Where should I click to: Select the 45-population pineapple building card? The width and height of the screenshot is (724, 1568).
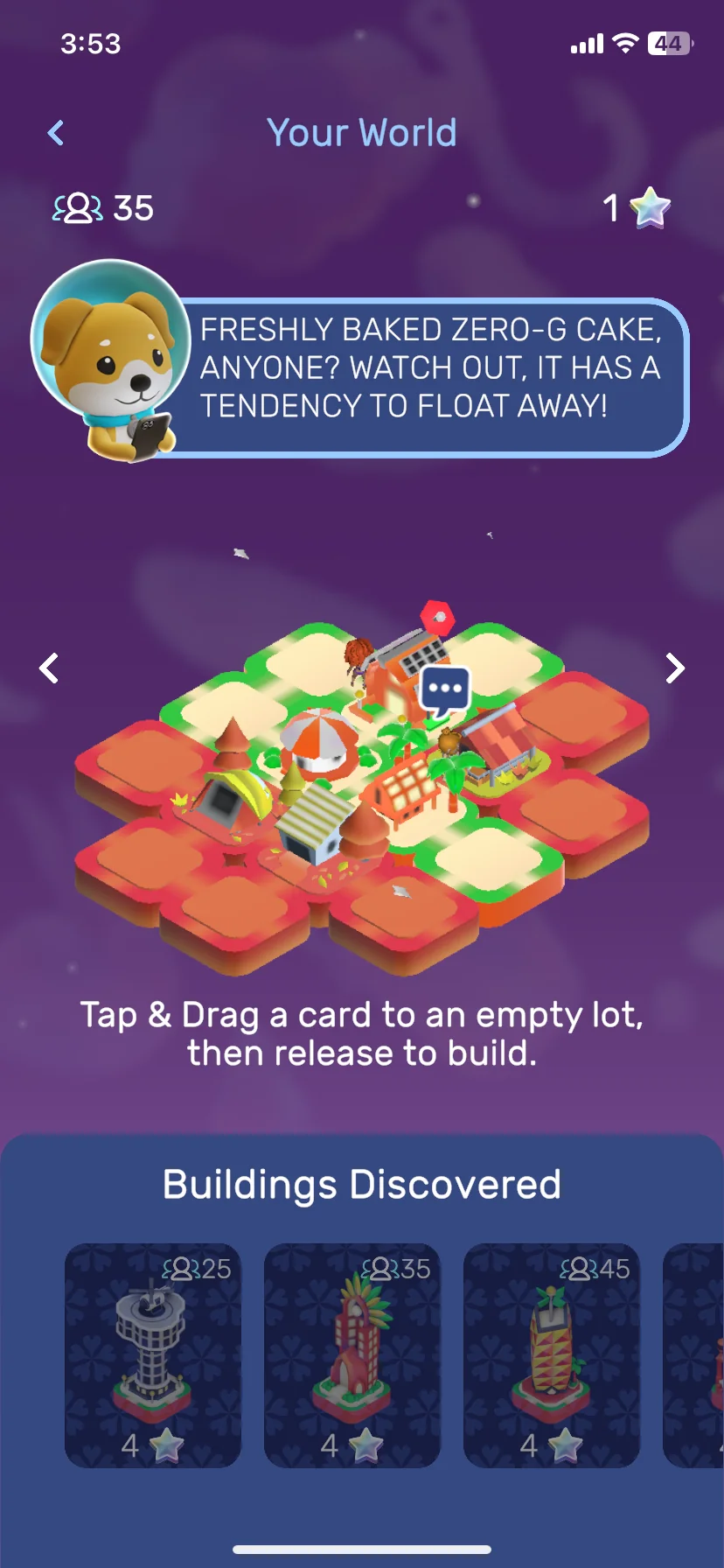552,1354
